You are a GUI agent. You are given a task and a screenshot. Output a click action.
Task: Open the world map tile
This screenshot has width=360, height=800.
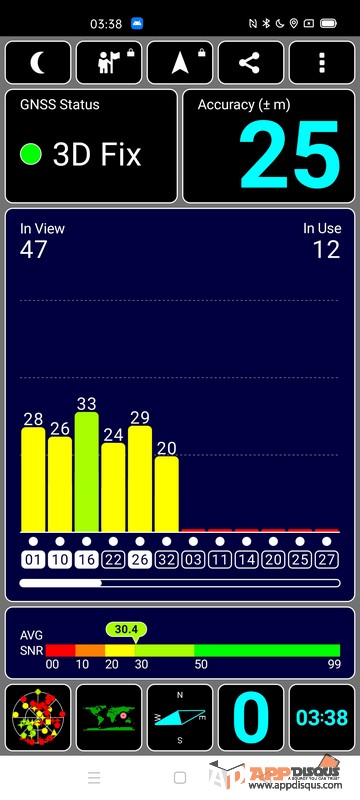coord(109,717)
